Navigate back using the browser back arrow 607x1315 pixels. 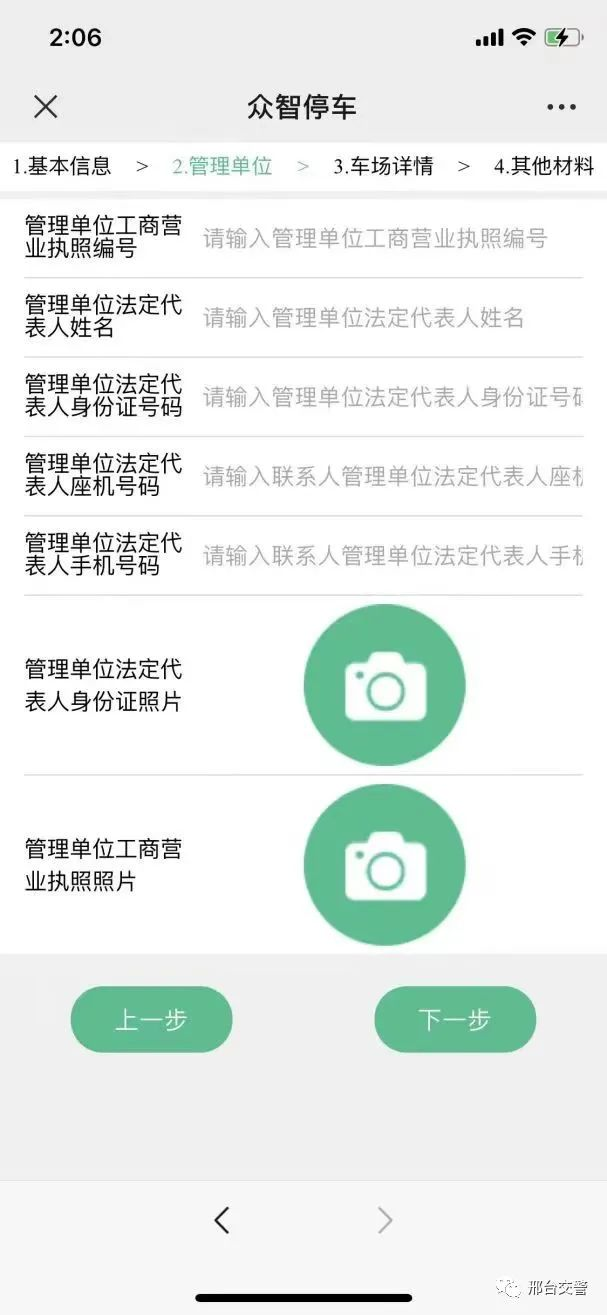pos(222,1220)
